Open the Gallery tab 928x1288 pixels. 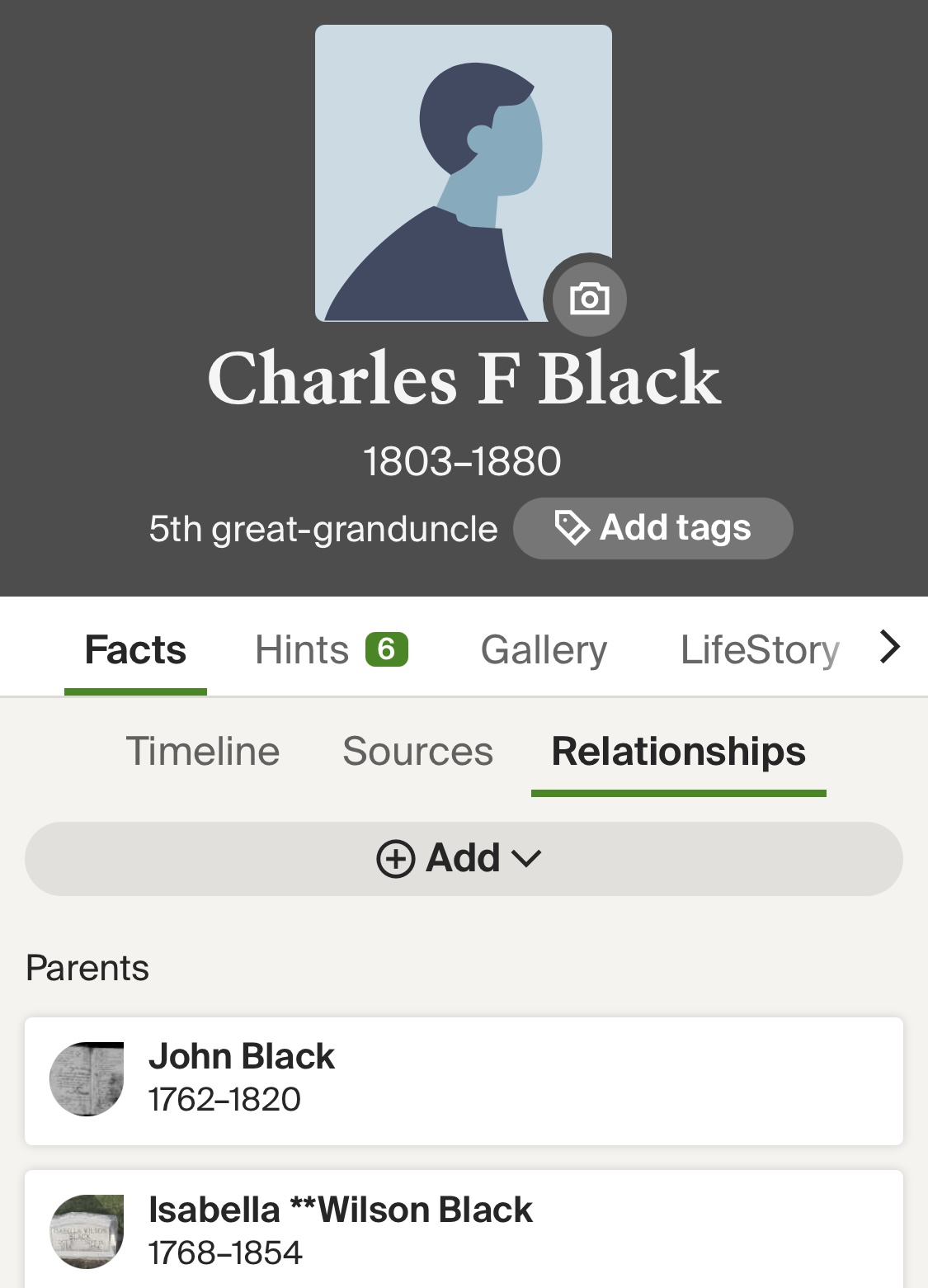pos(544,649)
